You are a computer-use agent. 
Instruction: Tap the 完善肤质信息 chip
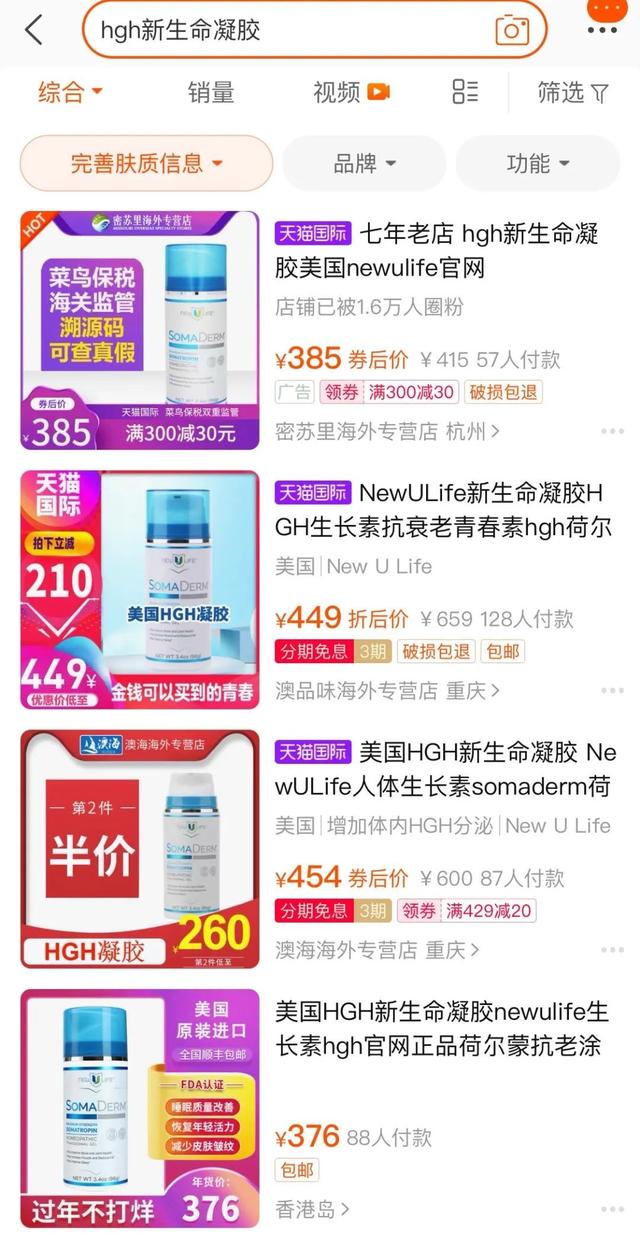(x=146, y=164)
